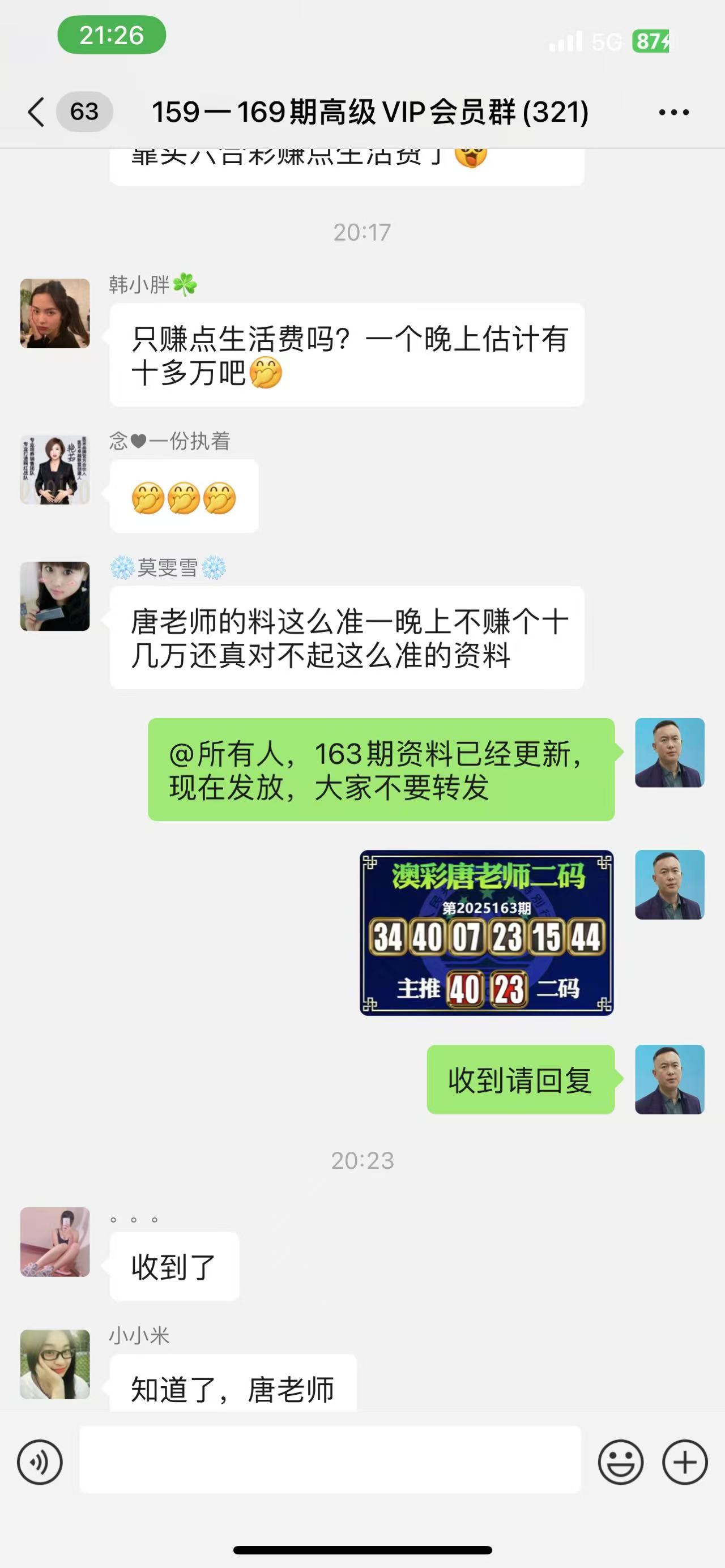Image resolution: width=725 pixels, height=1568 pixels.
Task: Switch to voice message input
Action: click(40, 1462)
